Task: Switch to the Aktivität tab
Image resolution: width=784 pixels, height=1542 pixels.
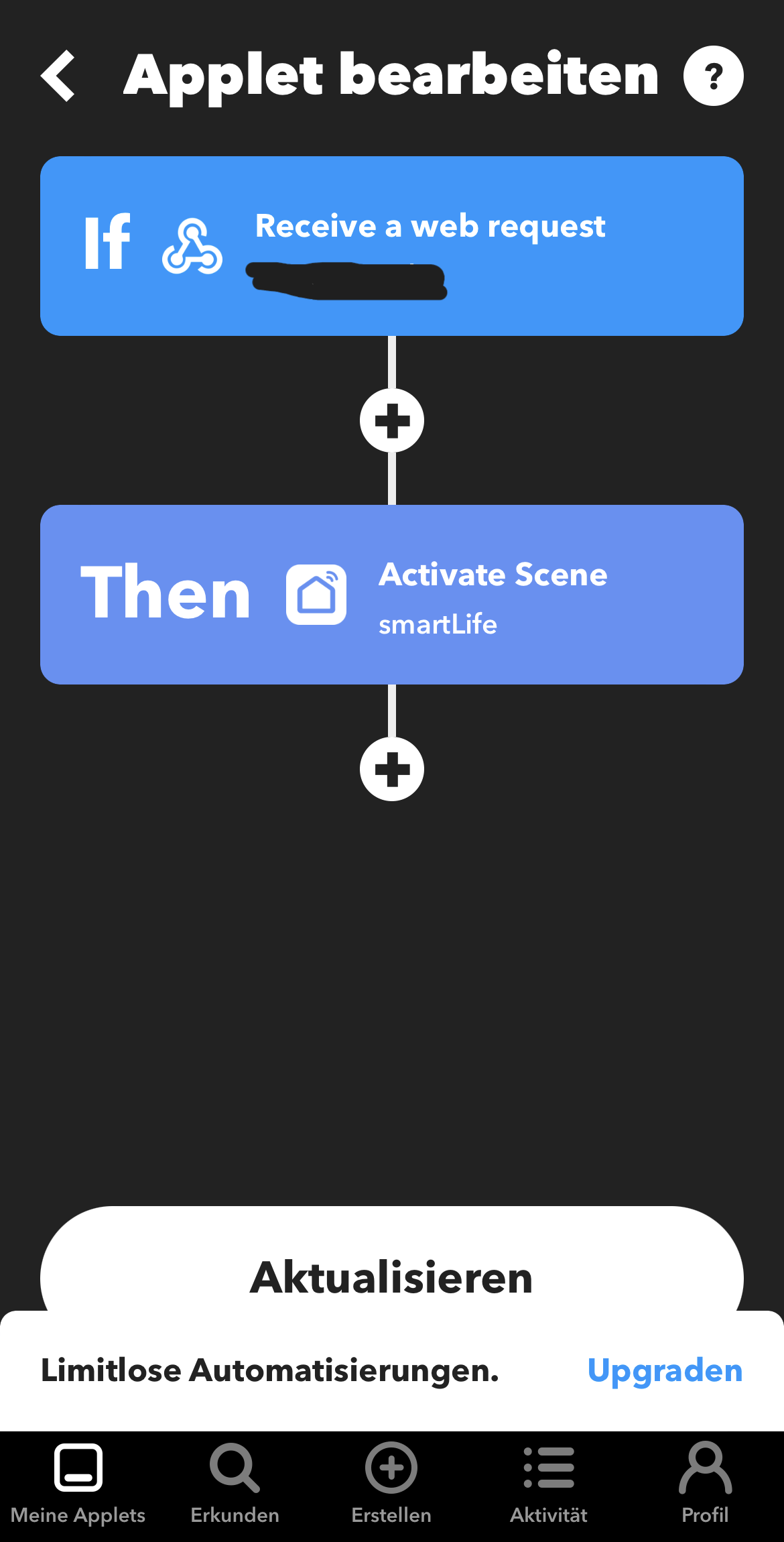Action: point(548,1483)
